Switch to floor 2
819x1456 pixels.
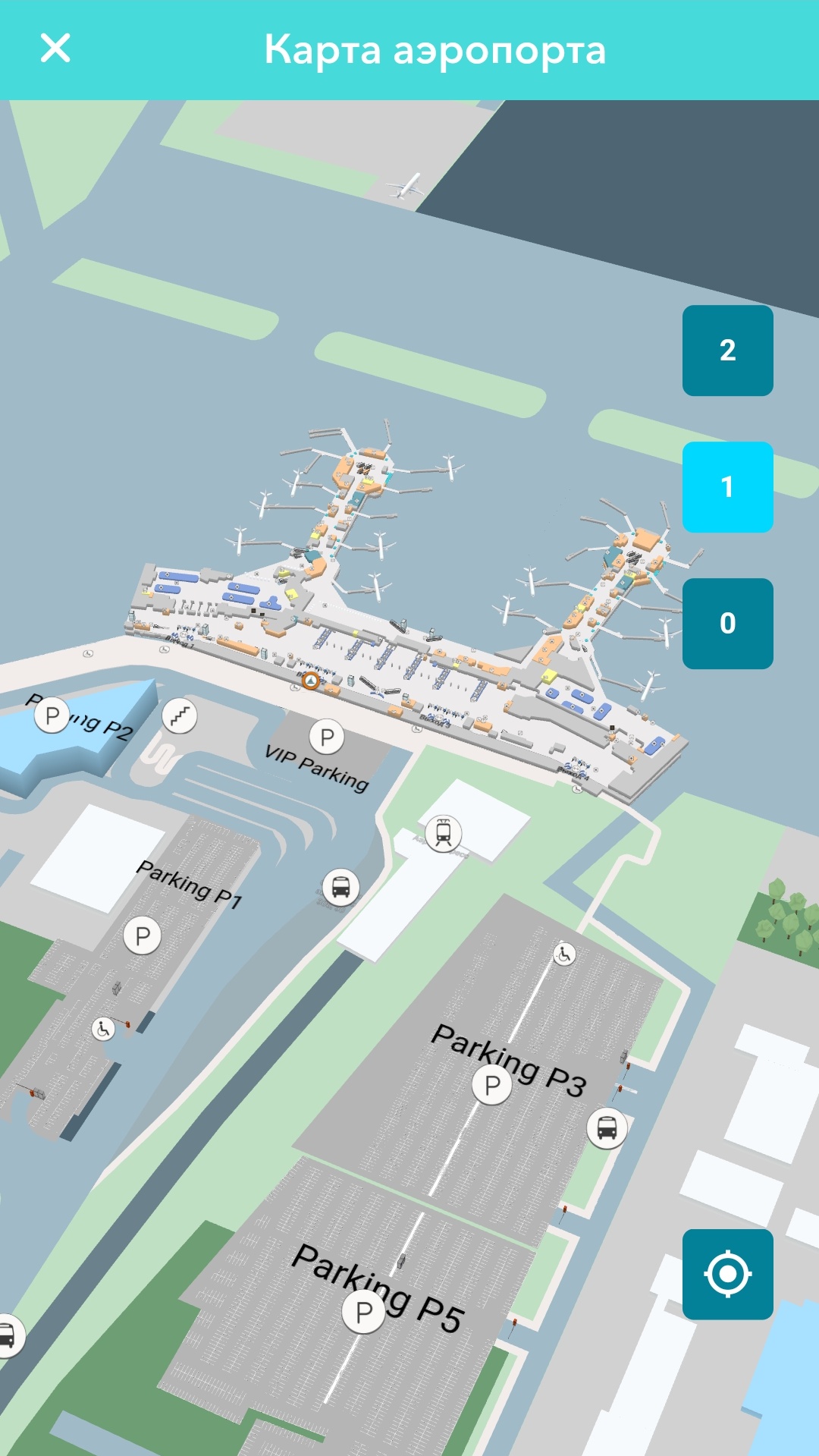pos(727,351)
